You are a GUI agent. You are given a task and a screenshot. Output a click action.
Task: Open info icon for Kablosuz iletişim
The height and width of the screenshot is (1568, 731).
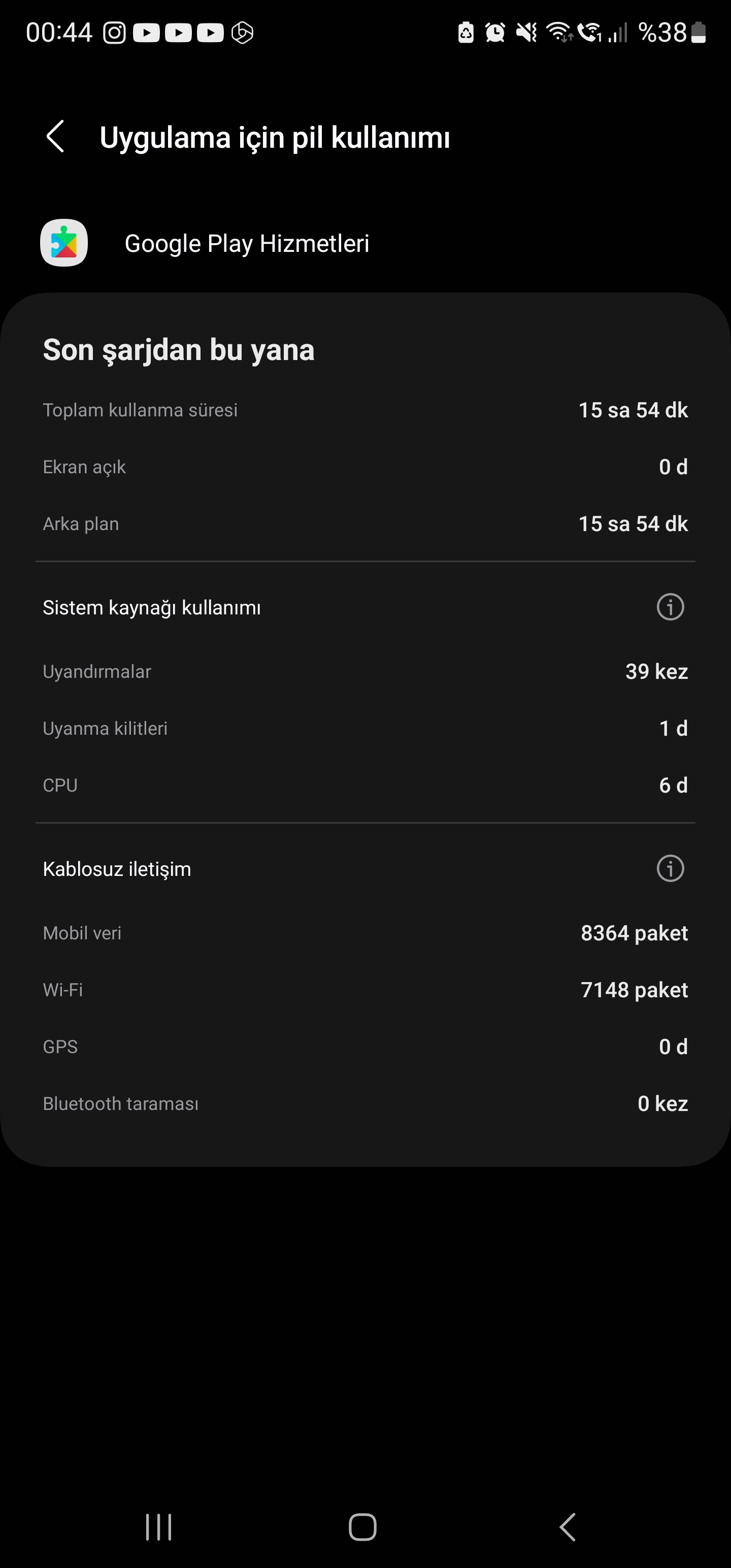(670, 869)
